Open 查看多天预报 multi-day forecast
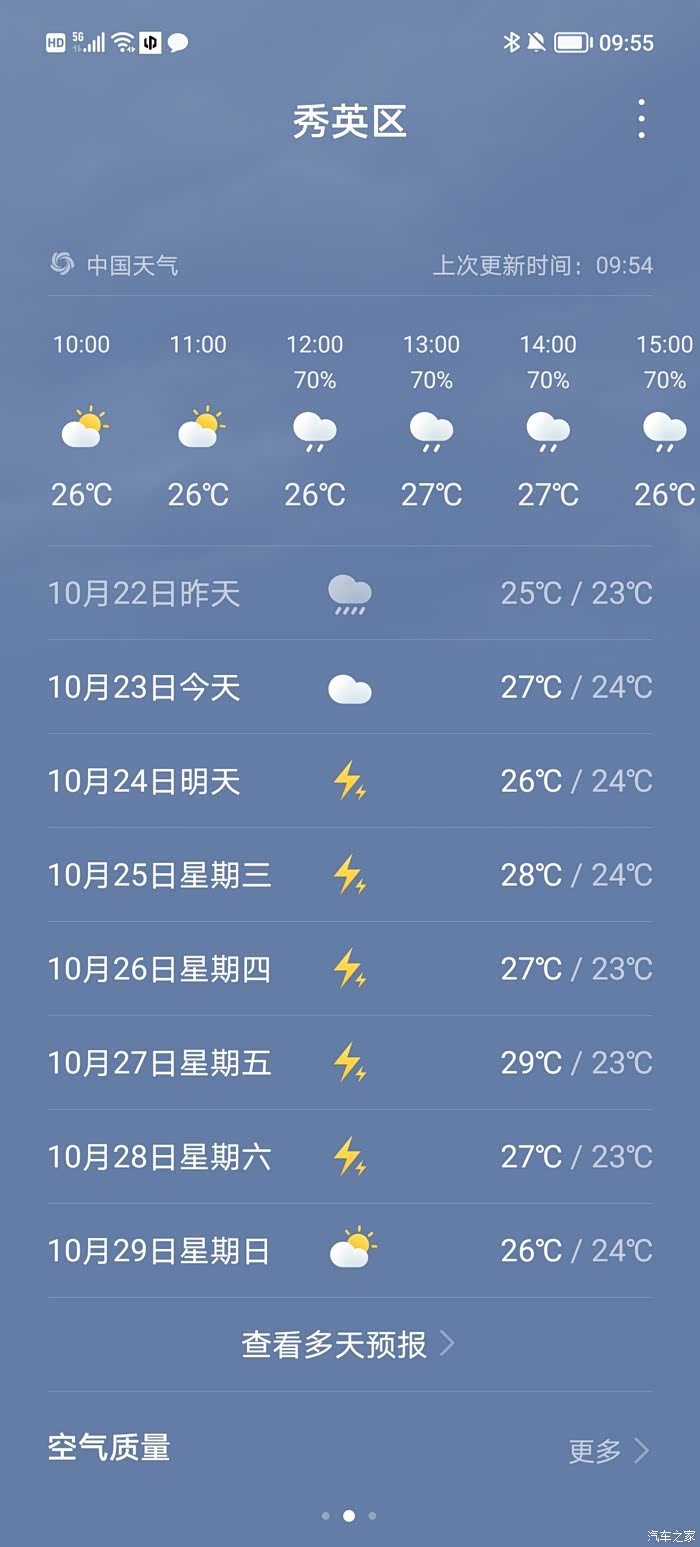 [349, 1344]
